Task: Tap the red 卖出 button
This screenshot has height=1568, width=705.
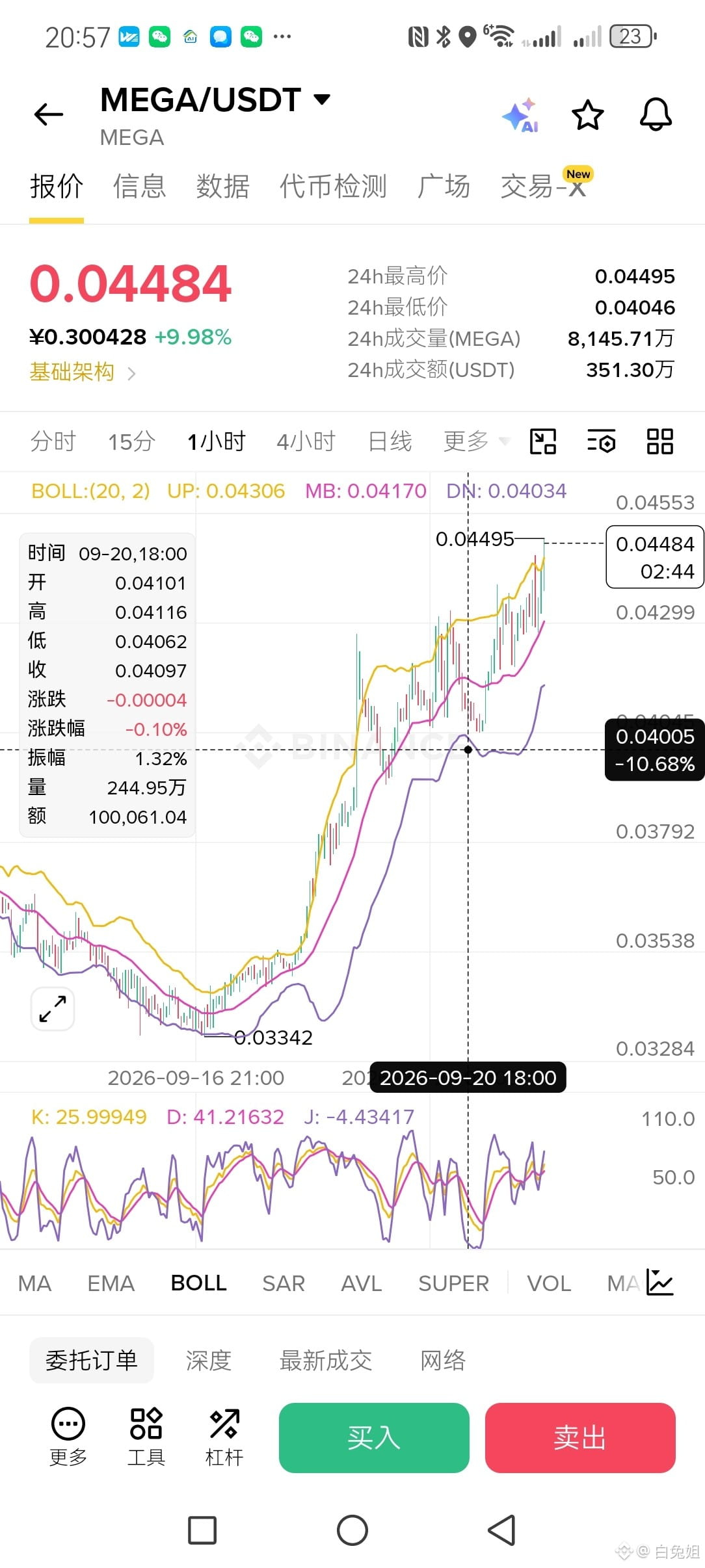Action: pyautogui.click(x=580, y=1437)
